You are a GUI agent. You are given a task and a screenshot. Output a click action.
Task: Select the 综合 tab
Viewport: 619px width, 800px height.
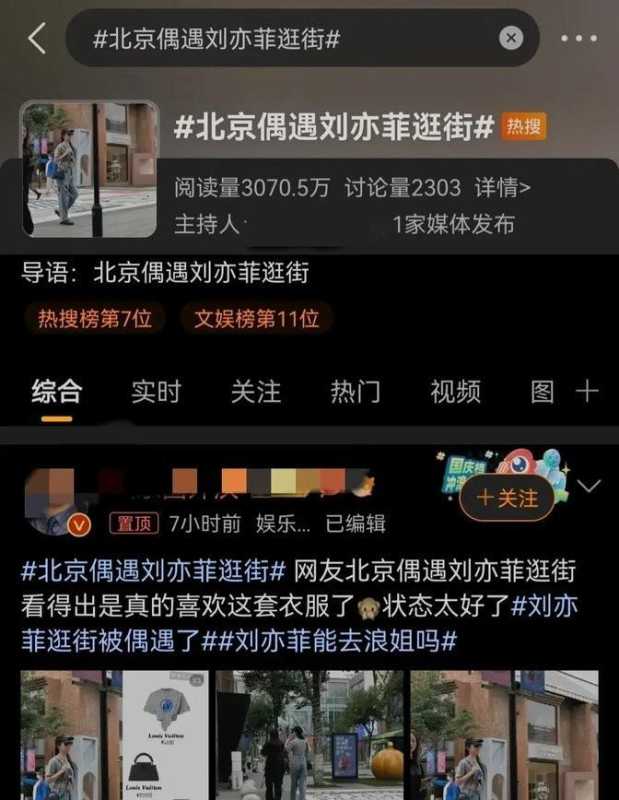pyautogui.click(x=56, y=391)
